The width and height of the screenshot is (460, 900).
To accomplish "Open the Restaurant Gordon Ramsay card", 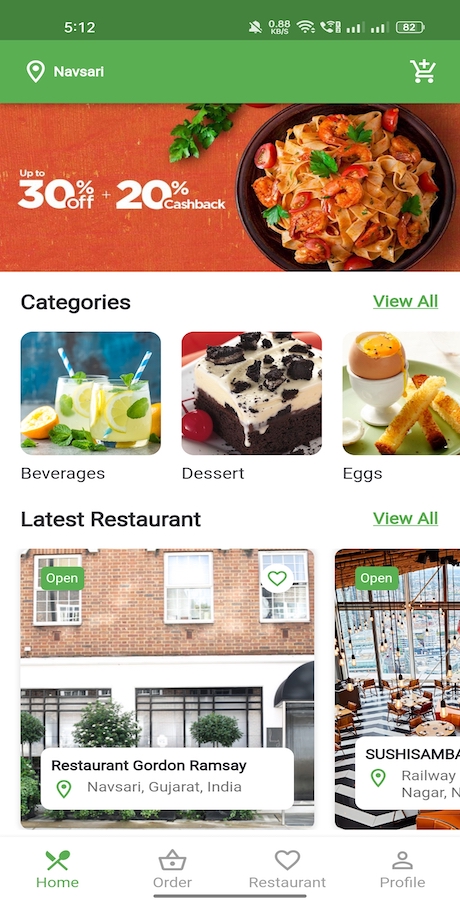I will pyautogui.click(x=167, y=689).
